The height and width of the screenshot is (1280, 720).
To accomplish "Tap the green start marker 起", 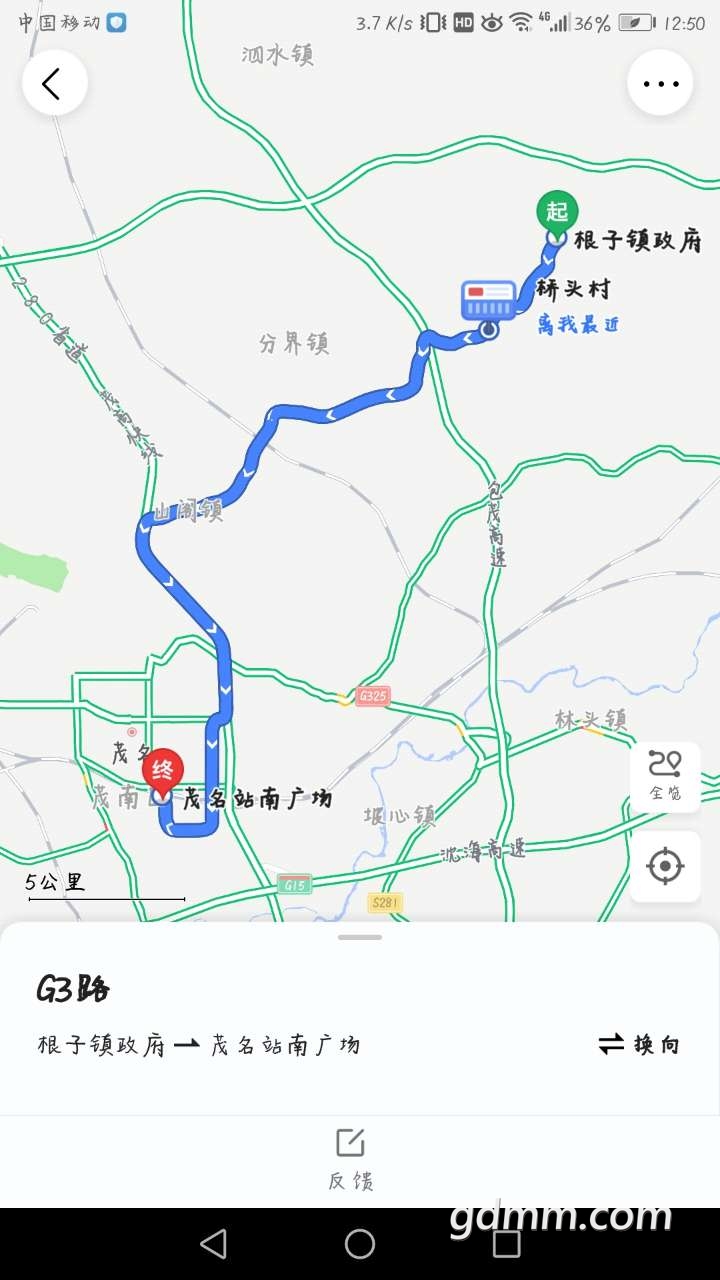I will click(557, 214).
